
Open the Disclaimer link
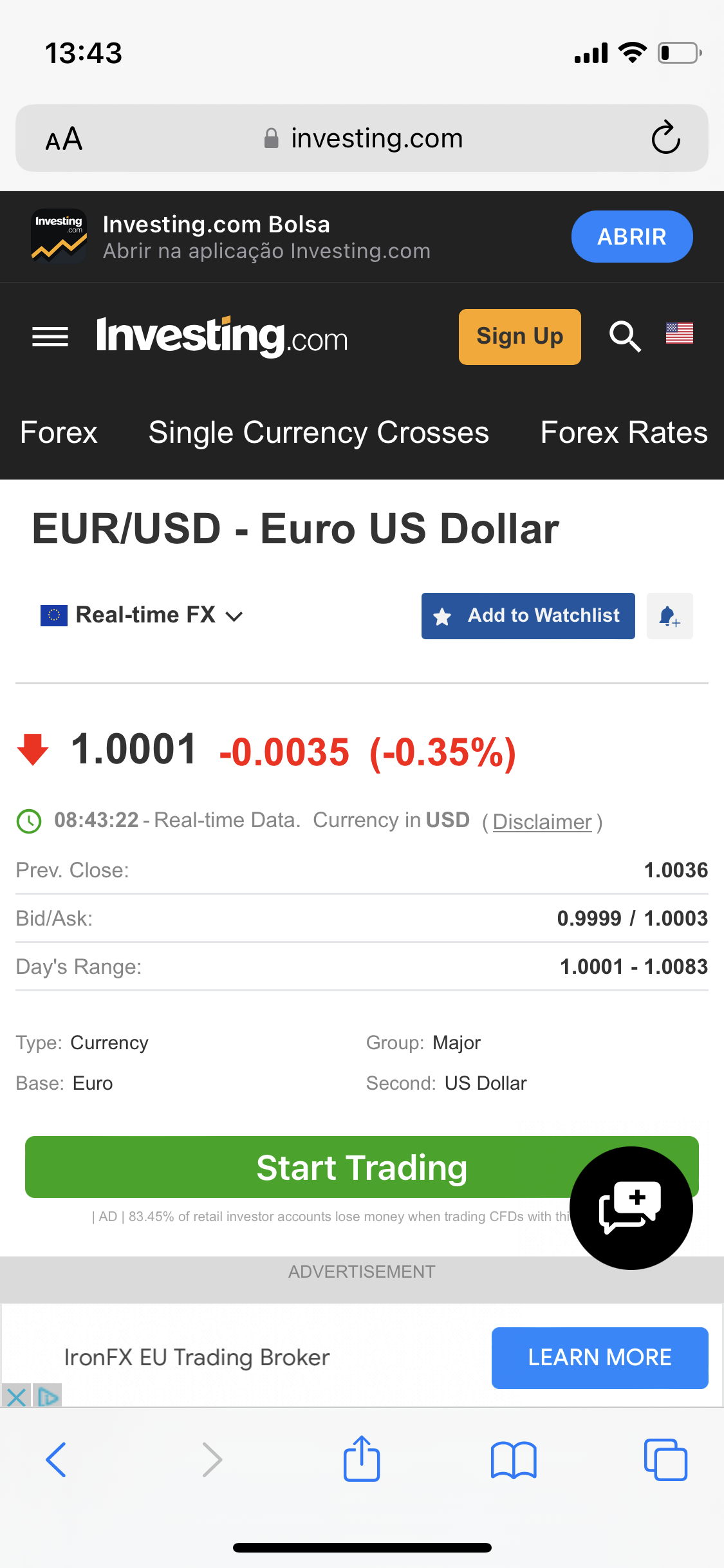coord(542,822)
